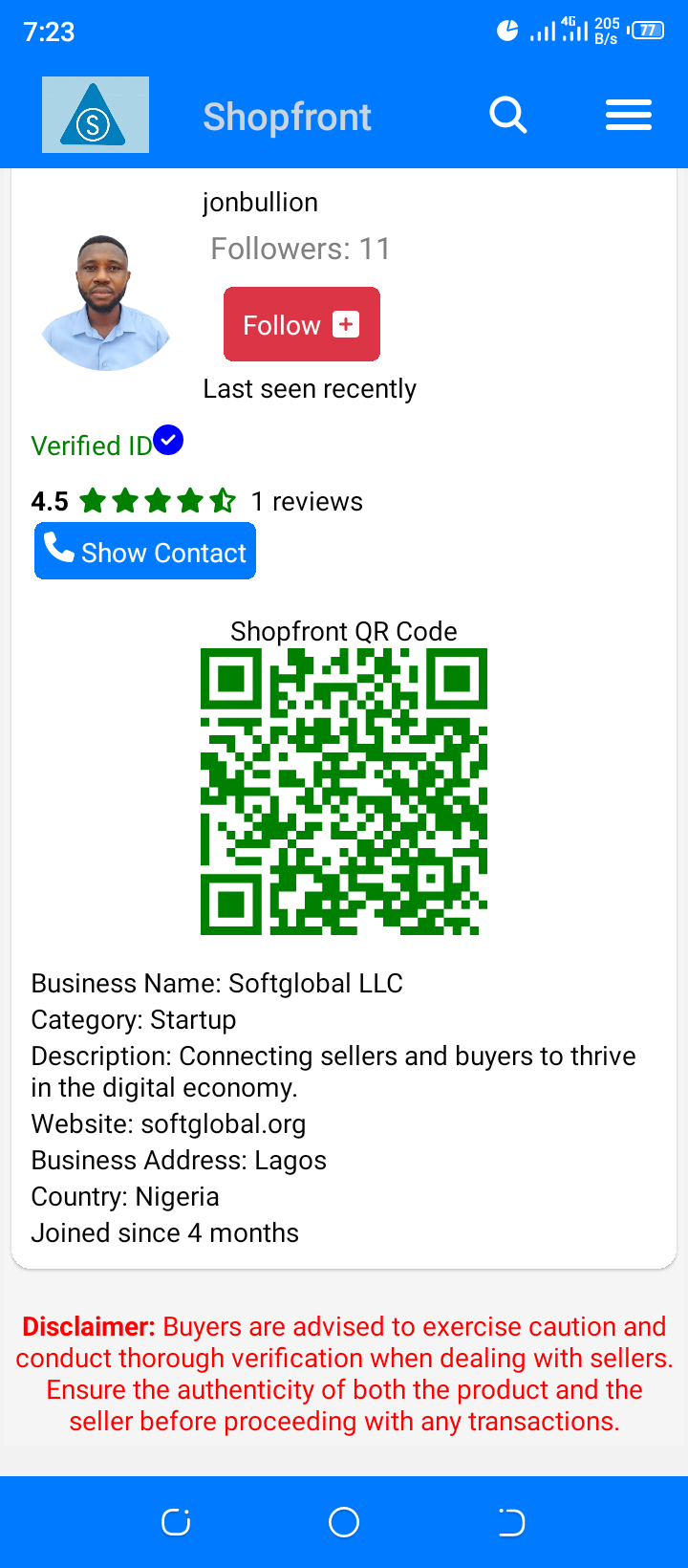688x1568 pixels.
Task: Open the hamburger menu
Action: [628, 116]
